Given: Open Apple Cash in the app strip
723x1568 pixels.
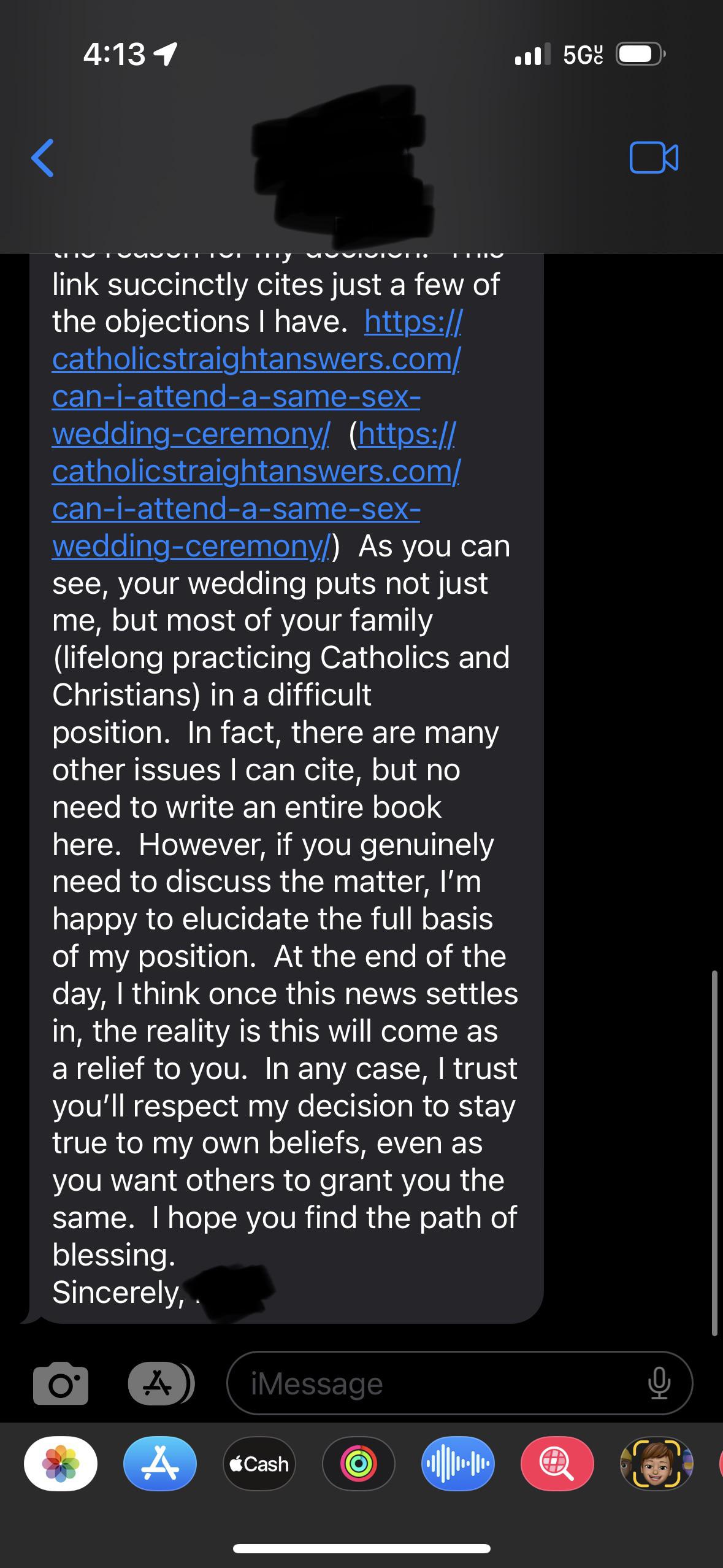Looking at the screenshot, I should point(259,1464).
